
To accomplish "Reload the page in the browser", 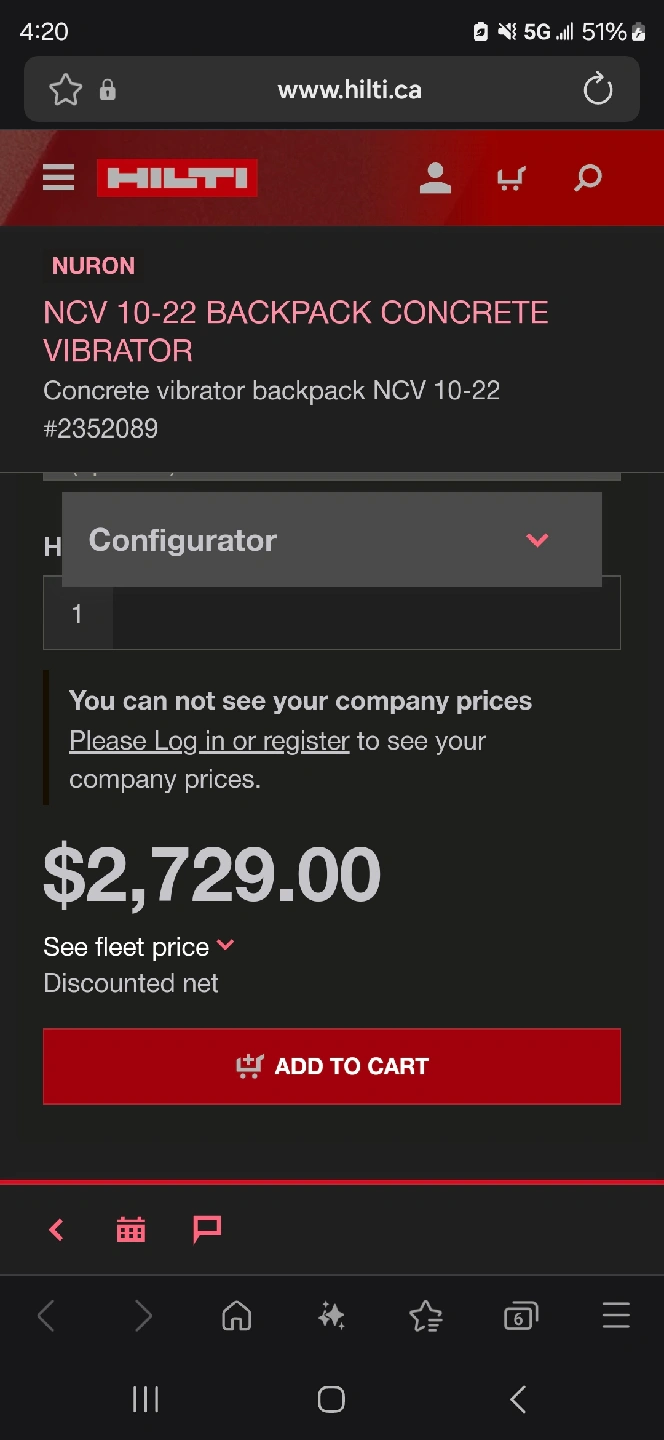I will click(597, 90).
